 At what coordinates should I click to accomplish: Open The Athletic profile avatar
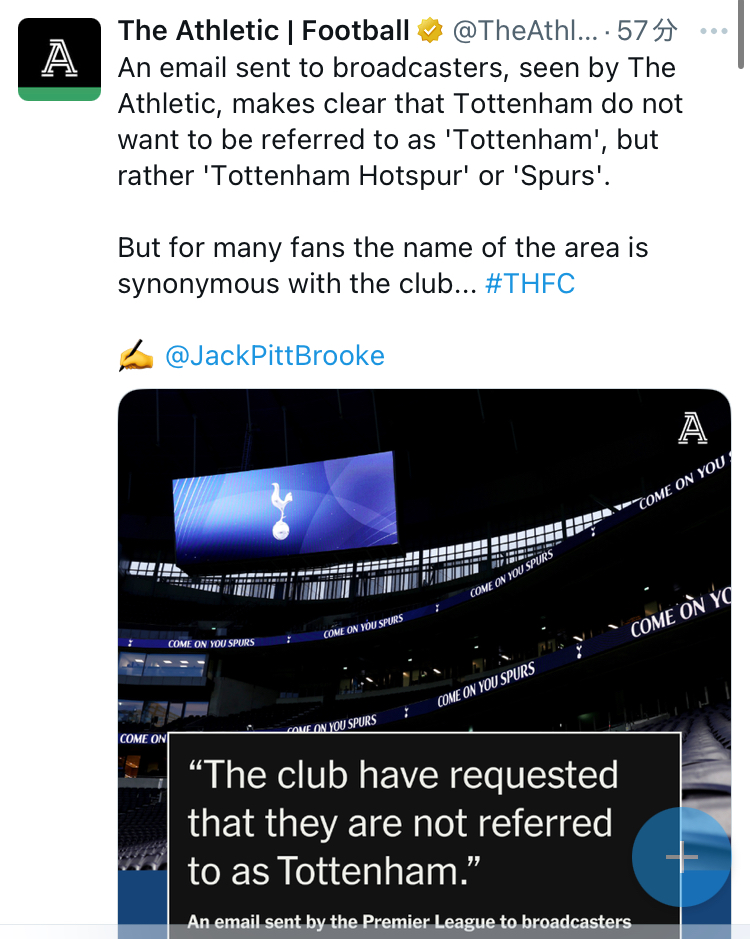(x=59, y=59)
